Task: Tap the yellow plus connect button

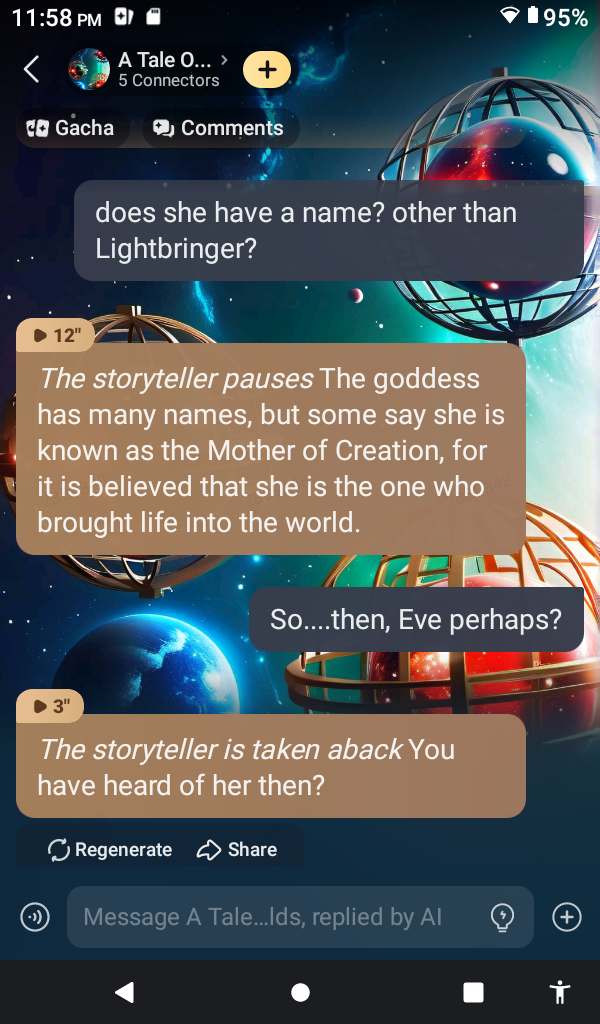Action: (267, 69)
